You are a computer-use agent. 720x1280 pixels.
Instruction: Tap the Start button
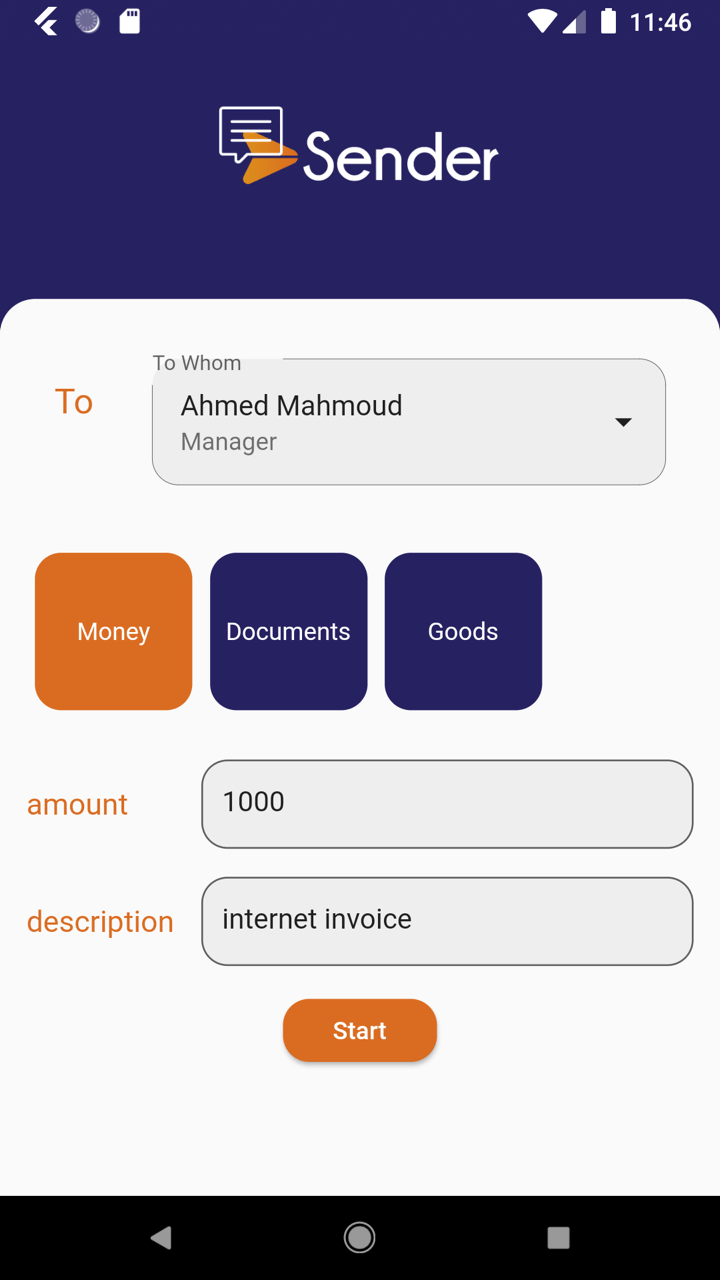360,1030
